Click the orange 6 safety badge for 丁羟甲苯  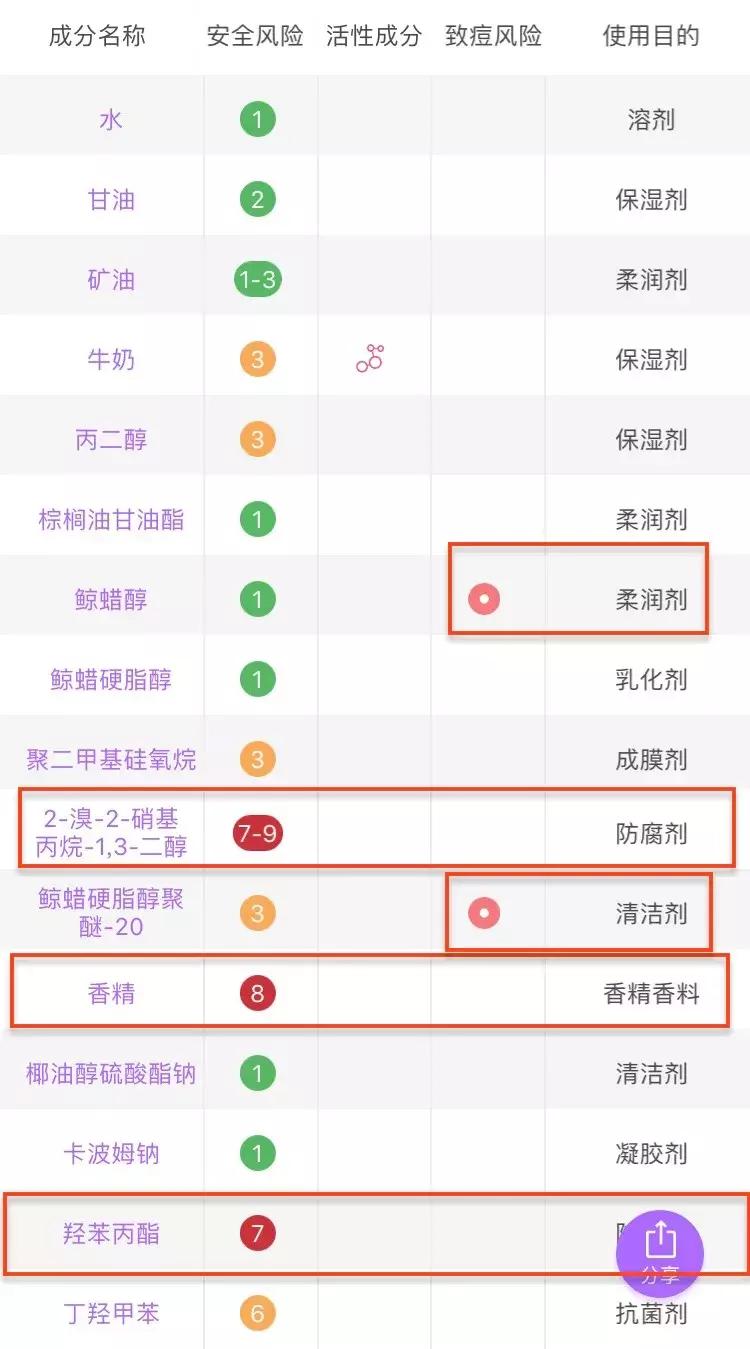(258, 1313)
